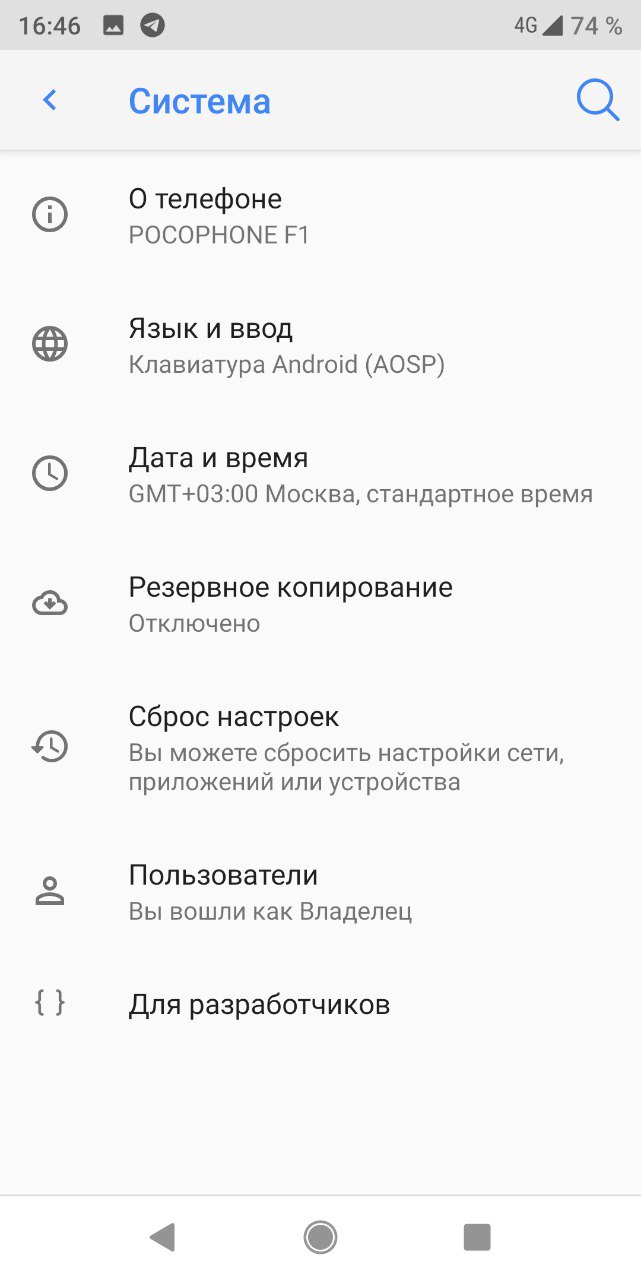Open Язык и ввод settings
Image resolution: width=641 pixels, height=1280 pixels.
(320, 345)
